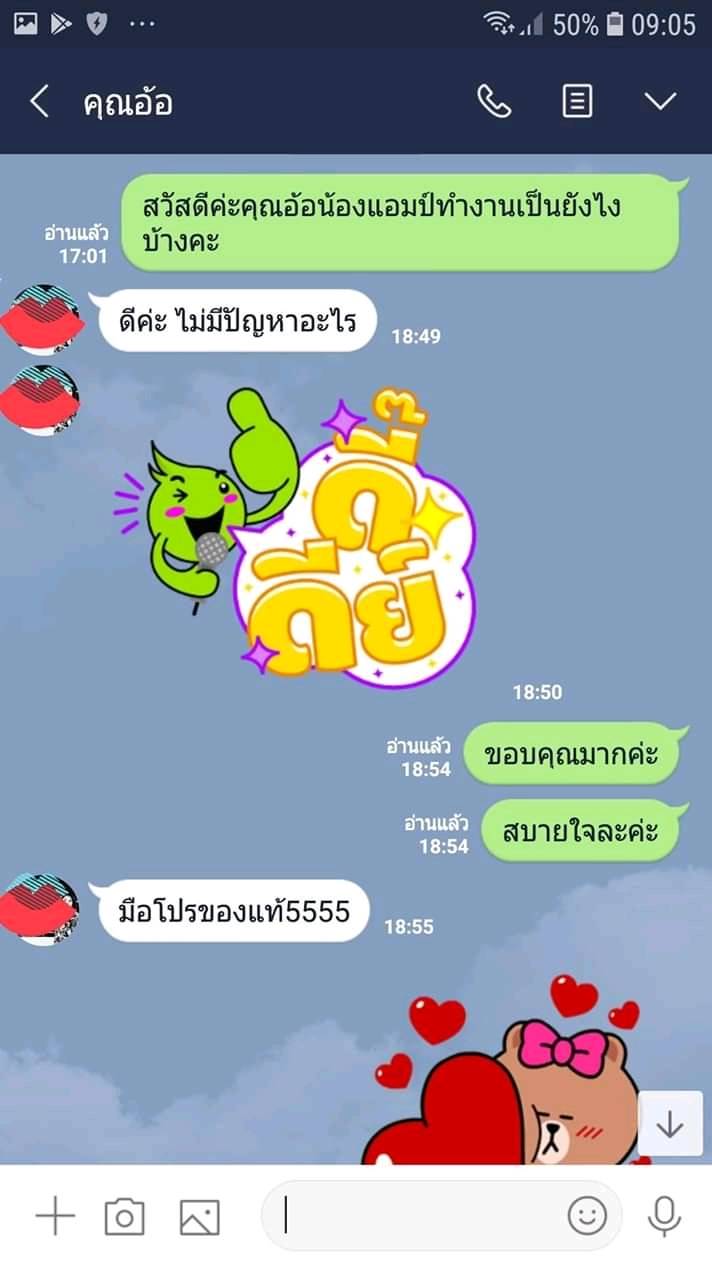This screenshot has width=712, height=1265.
Task: Open the gallery image picker
Action: tap(199, 1216)
